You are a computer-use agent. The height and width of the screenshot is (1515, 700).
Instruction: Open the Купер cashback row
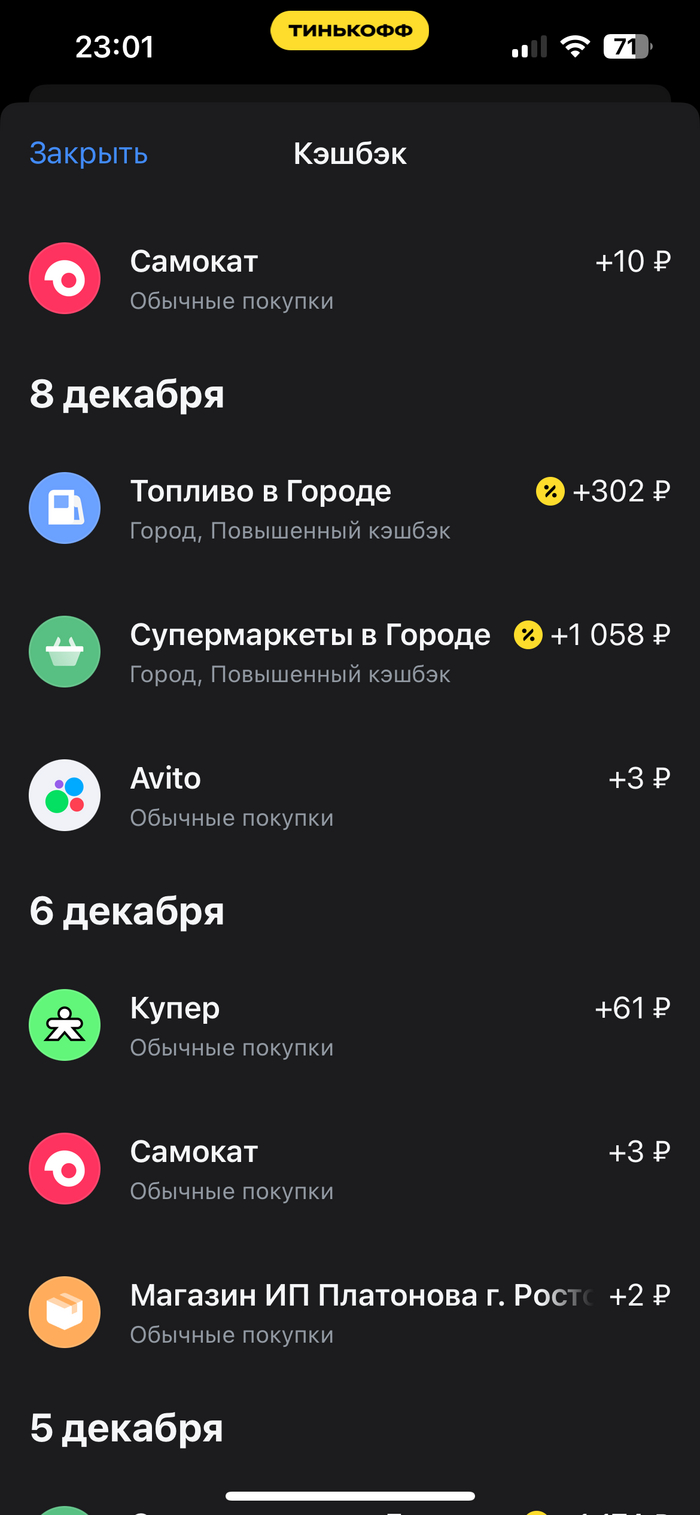pyautogui.click(x=350, y=1026)
